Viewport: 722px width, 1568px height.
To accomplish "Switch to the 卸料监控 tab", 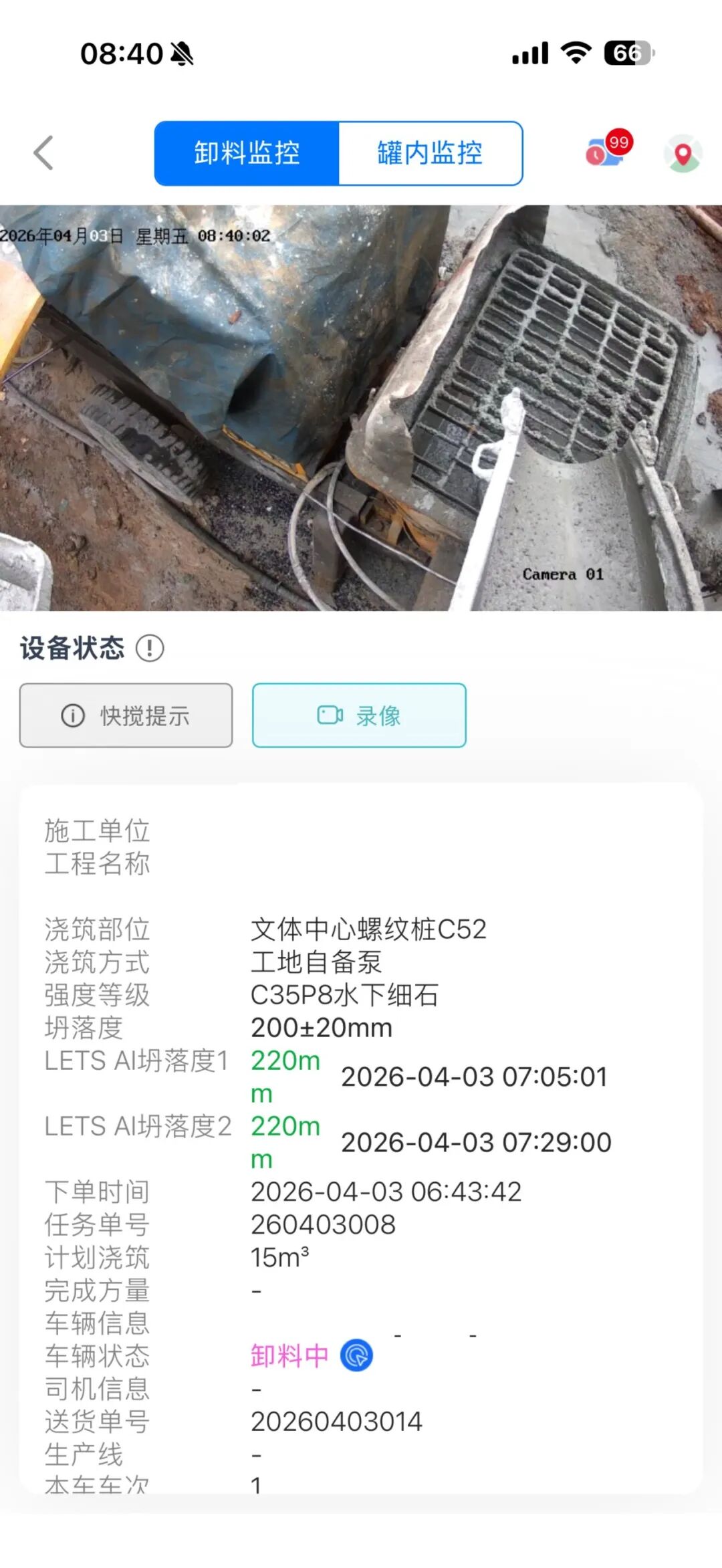I will [247, 153].
